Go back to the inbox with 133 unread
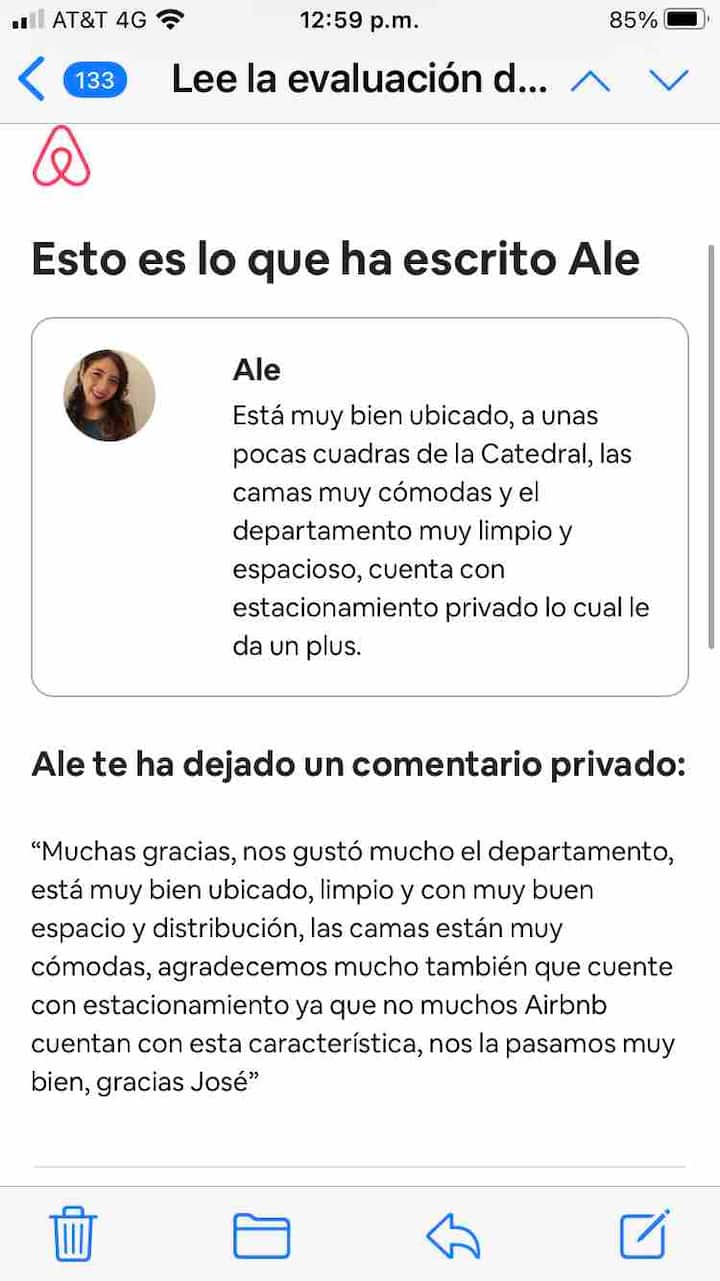720x1281 pixels. point(72,80)
